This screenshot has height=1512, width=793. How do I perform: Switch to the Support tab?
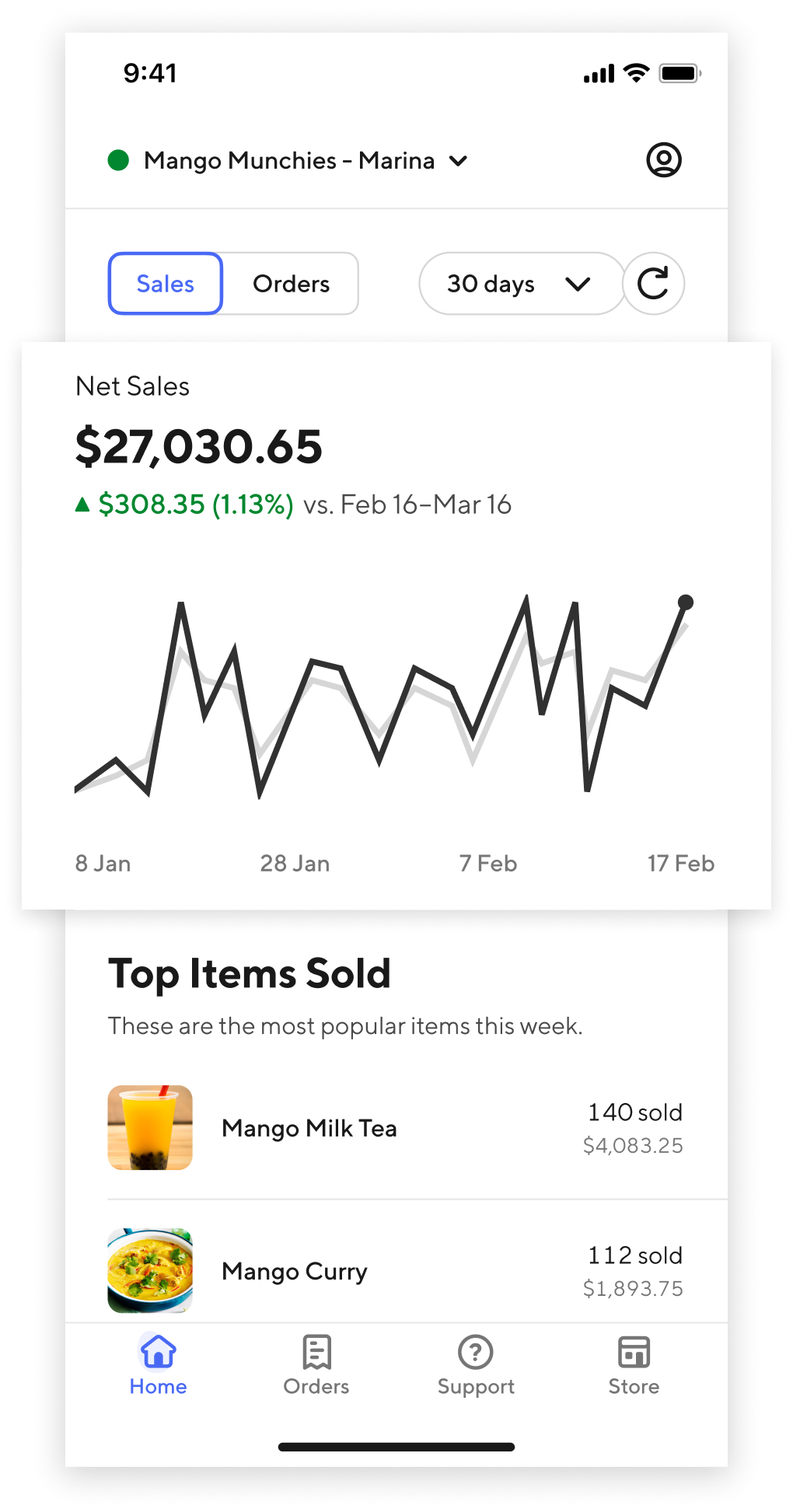(476, 1365)
